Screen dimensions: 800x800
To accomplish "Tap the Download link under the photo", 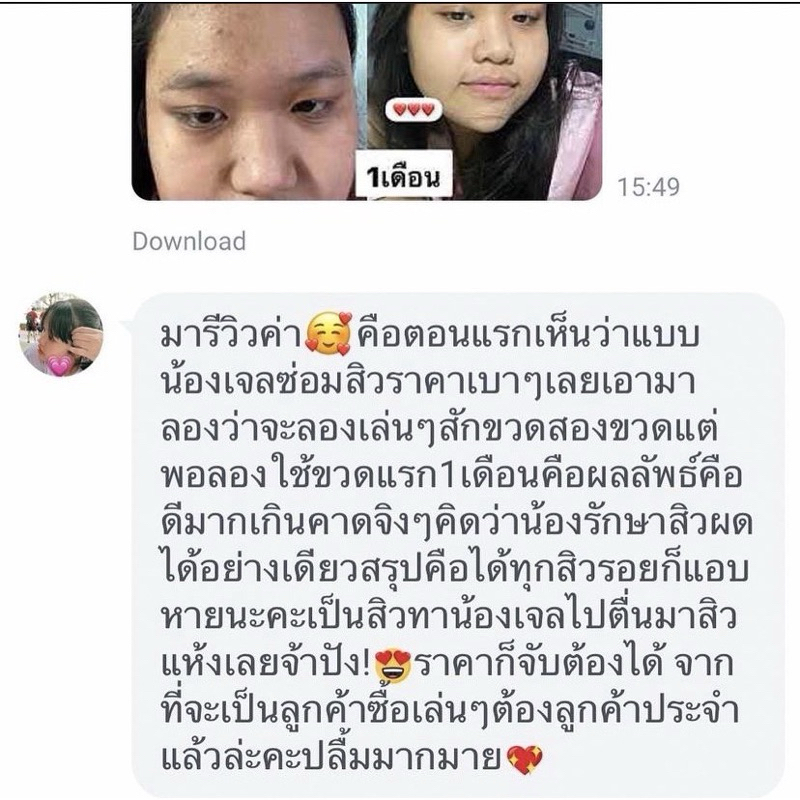I will point(189,241).
